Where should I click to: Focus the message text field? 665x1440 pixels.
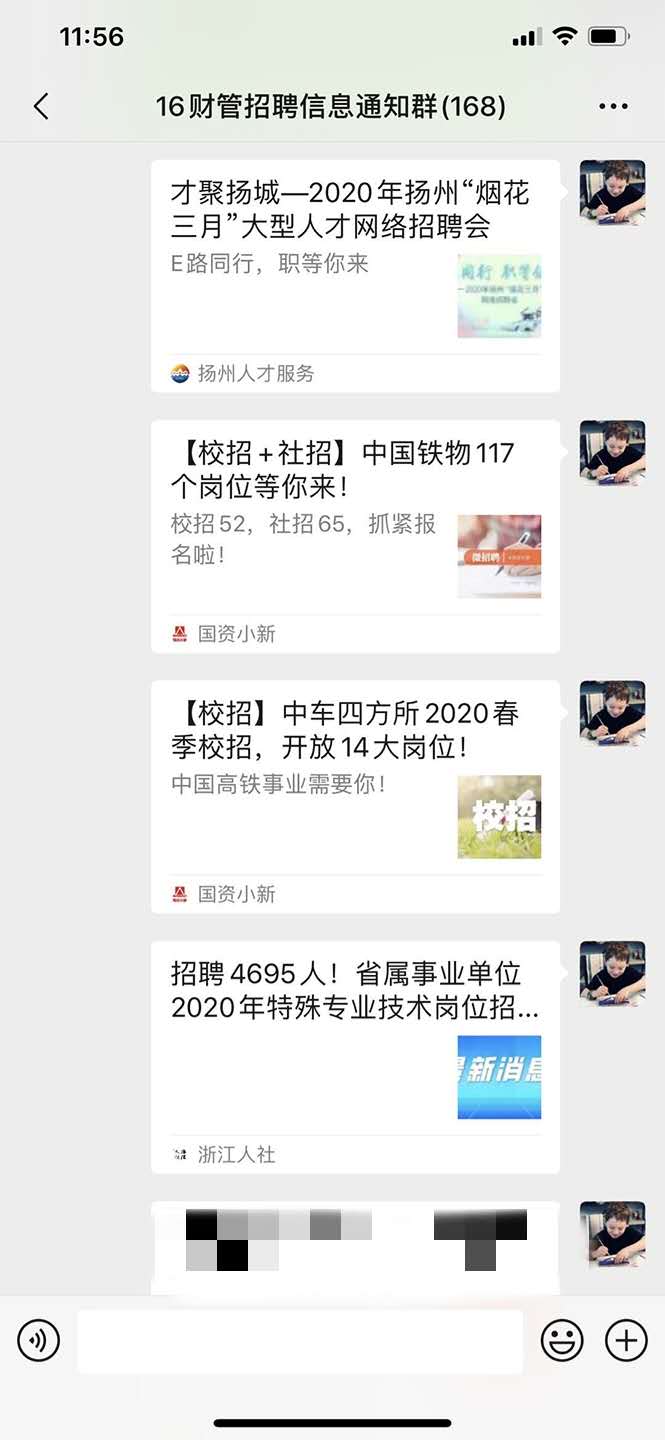pos(300,1340)
